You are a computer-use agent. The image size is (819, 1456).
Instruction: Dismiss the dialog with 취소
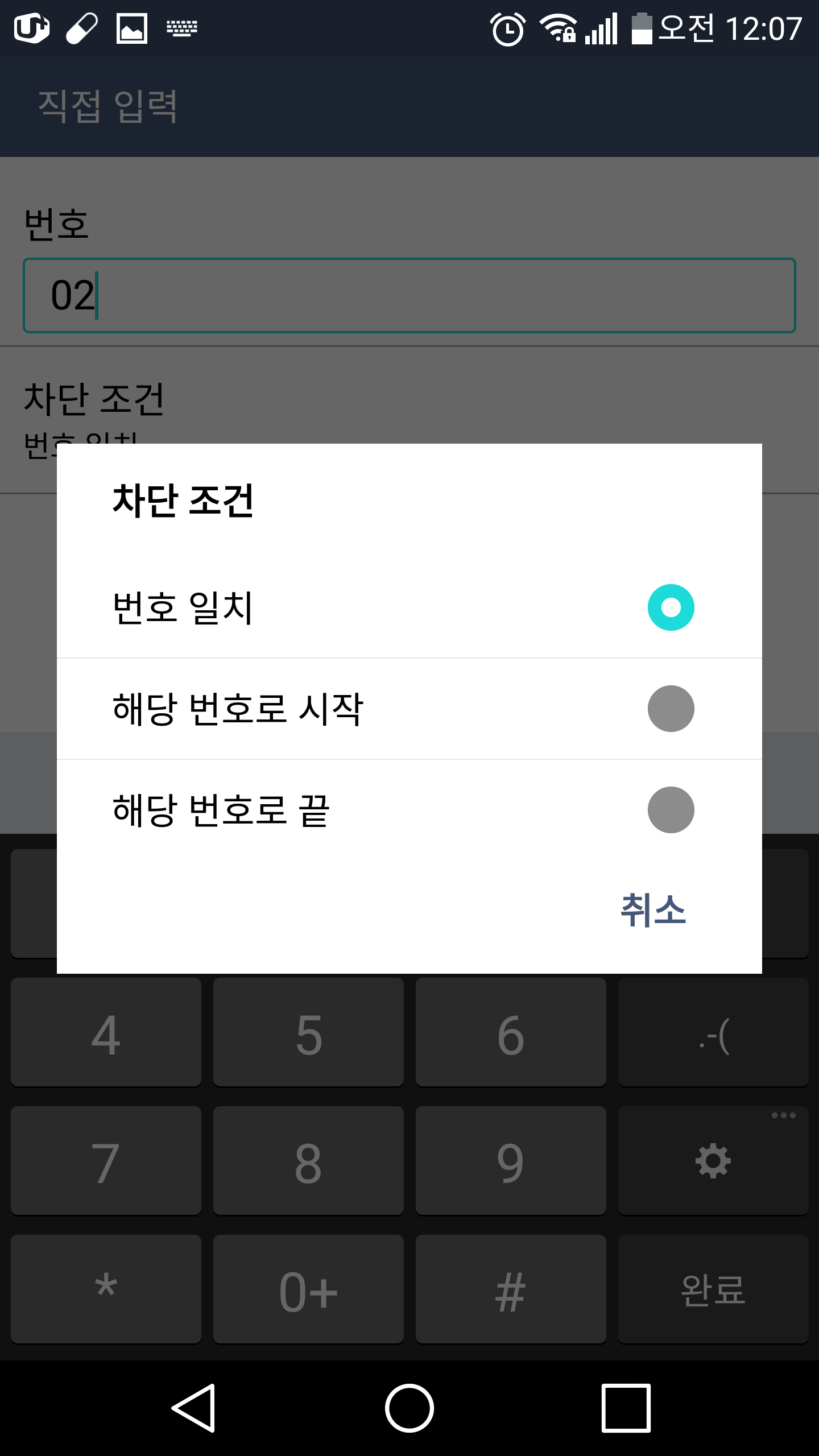pyautogui.click(x=653, y=910)
